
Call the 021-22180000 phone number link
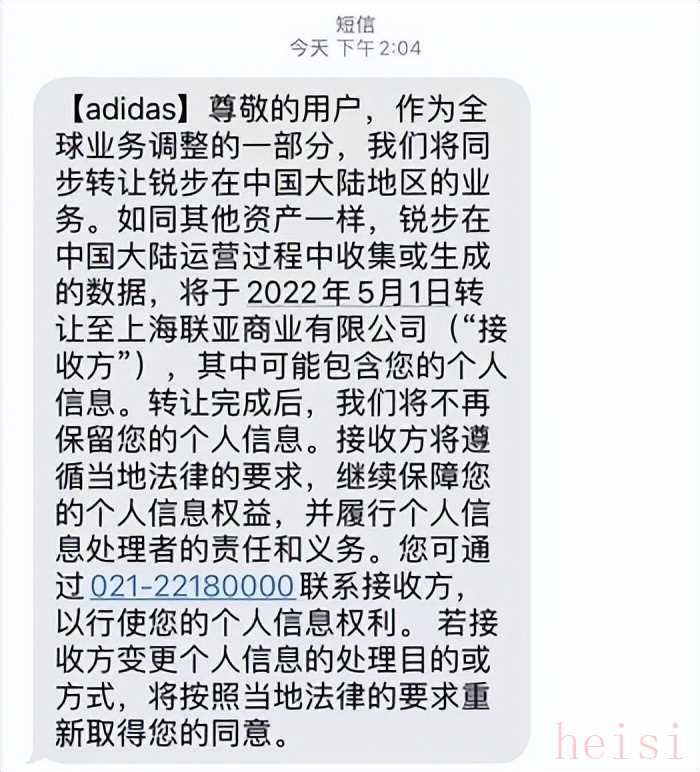pos(193,585)
